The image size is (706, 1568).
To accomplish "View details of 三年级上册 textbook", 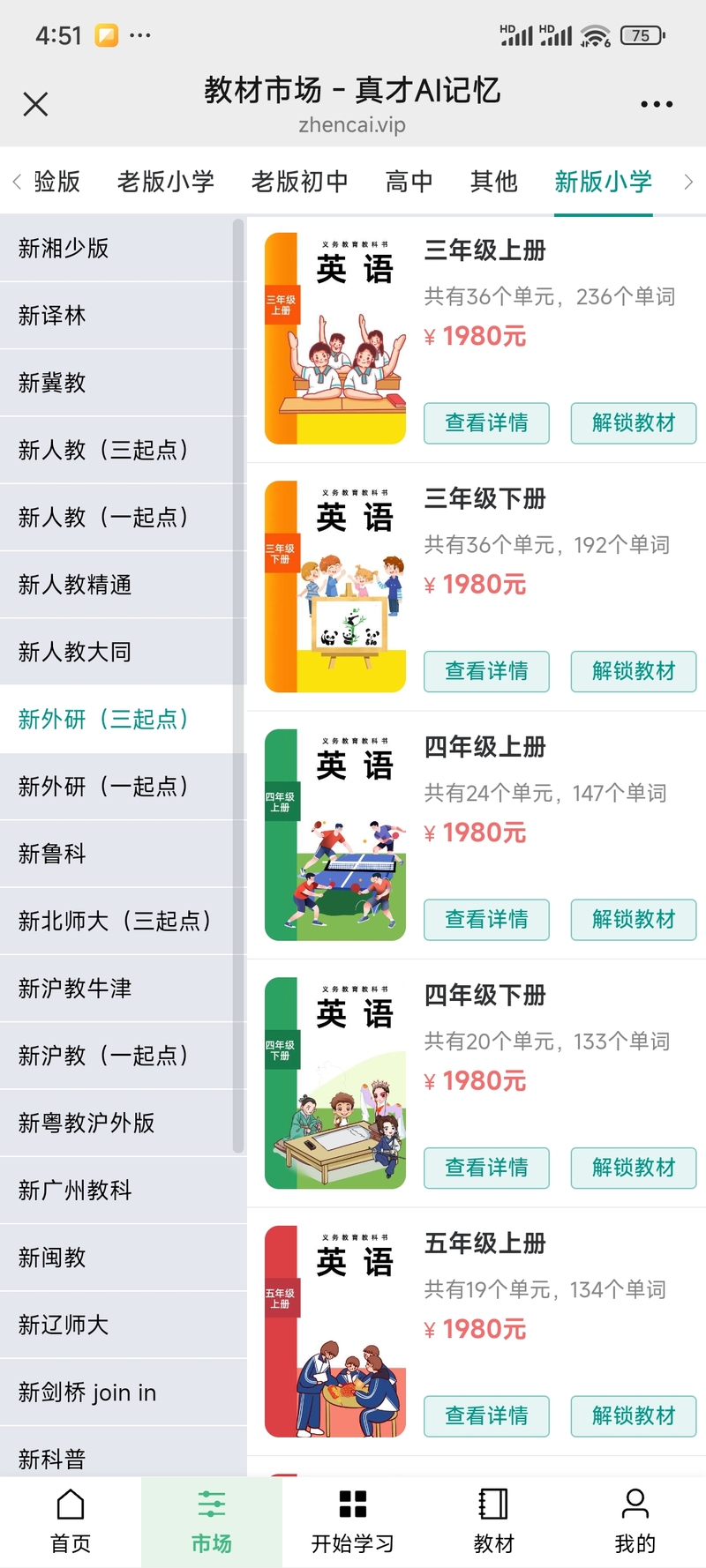I will tap(486, 423).
